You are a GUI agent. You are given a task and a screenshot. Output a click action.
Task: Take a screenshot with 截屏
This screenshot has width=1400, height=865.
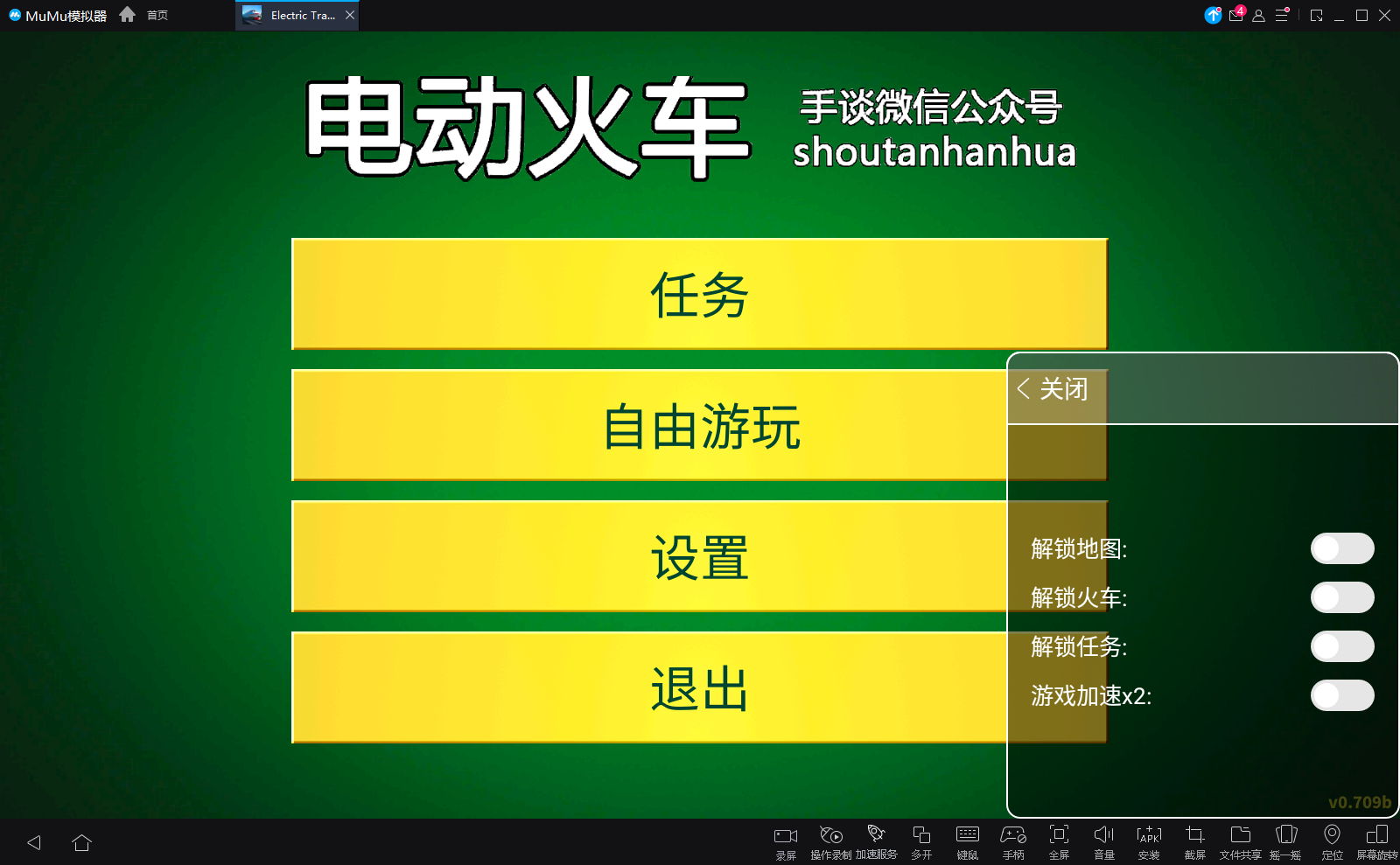point(1194,841)
